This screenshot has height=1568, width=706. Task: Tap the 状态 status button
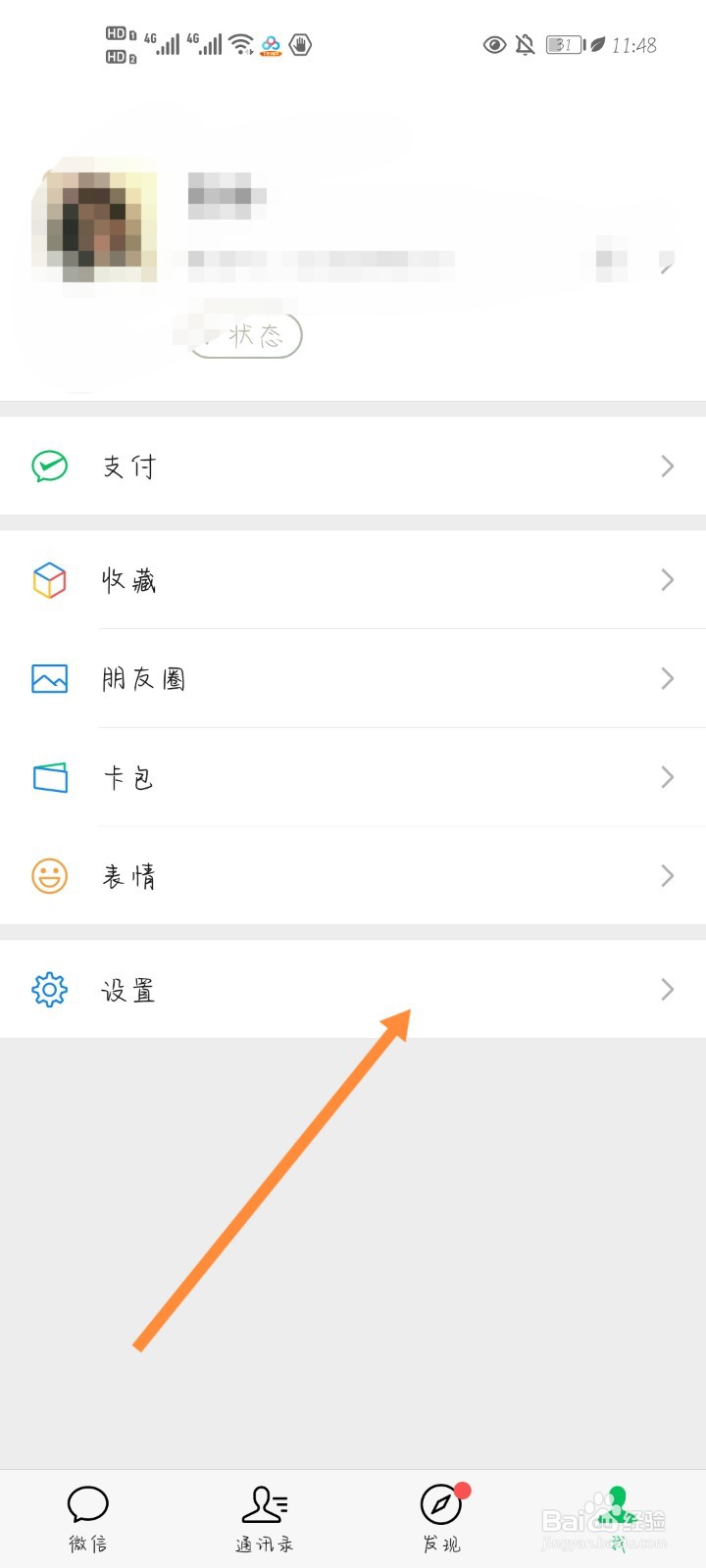(x=244, y=336)
